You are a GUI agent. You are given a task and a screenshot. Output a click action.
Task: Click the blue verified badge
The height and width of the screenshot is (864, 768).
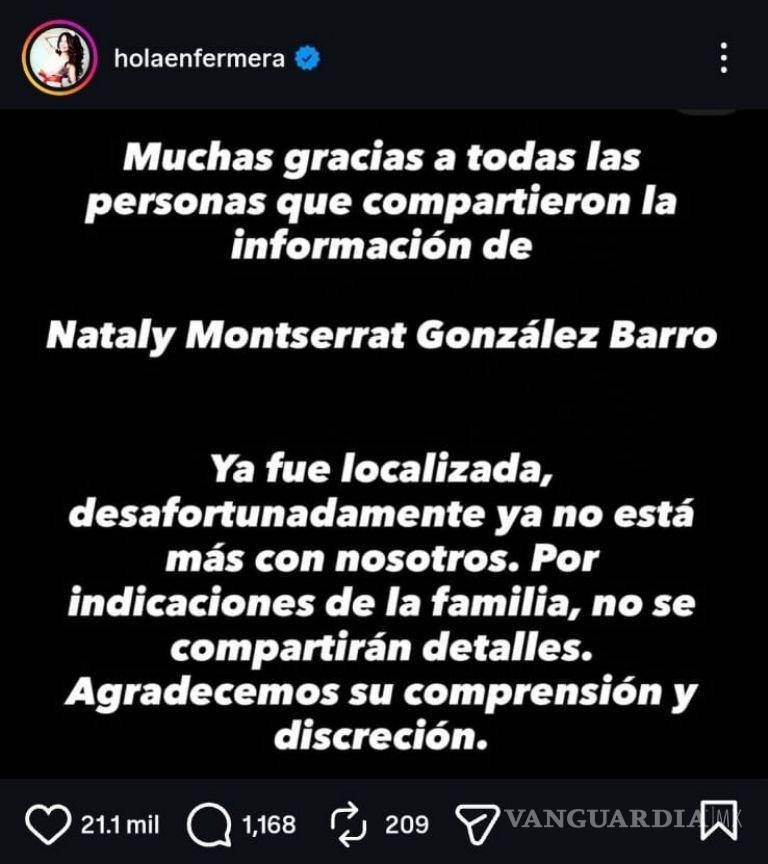[x=306, y=59]
